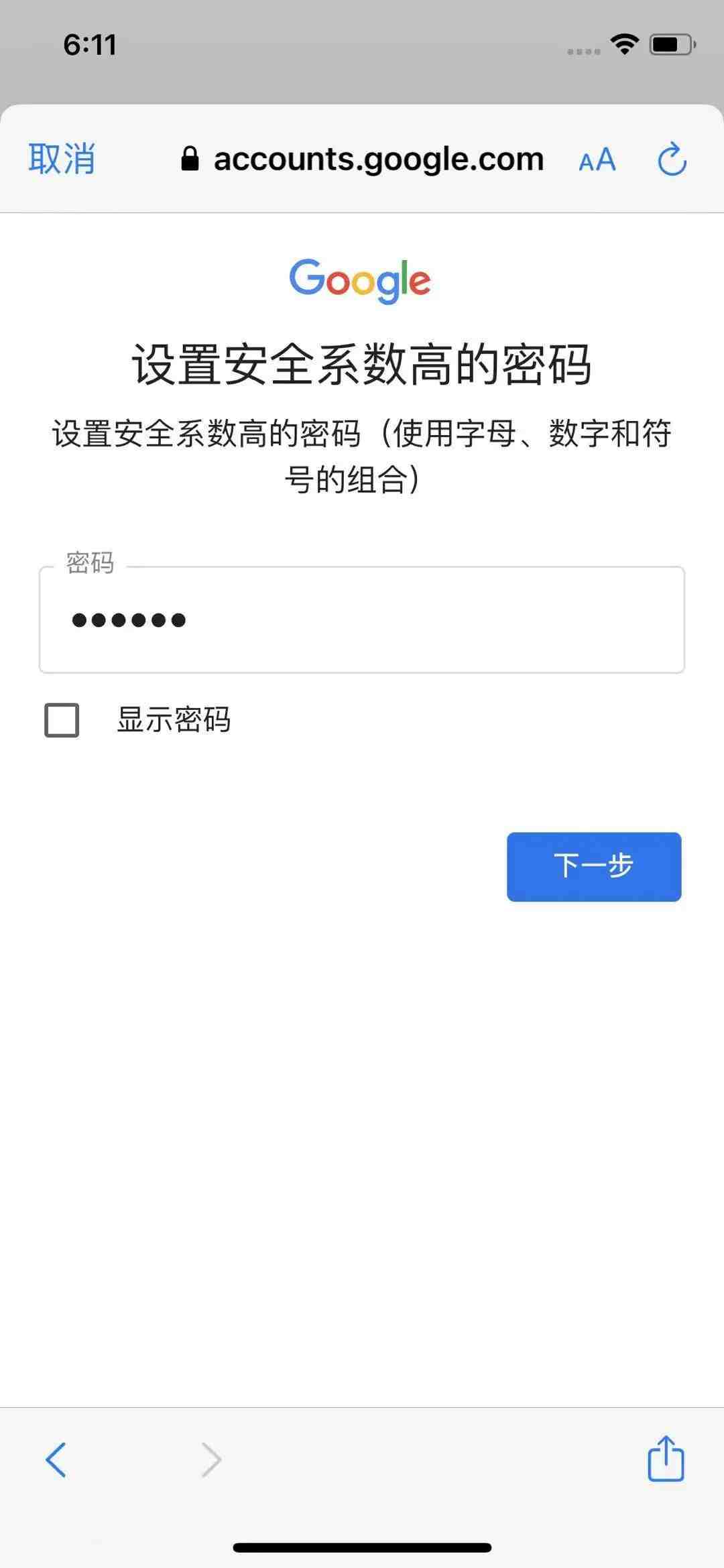
Task: Open the AA text size options
Action: [597, 160]
